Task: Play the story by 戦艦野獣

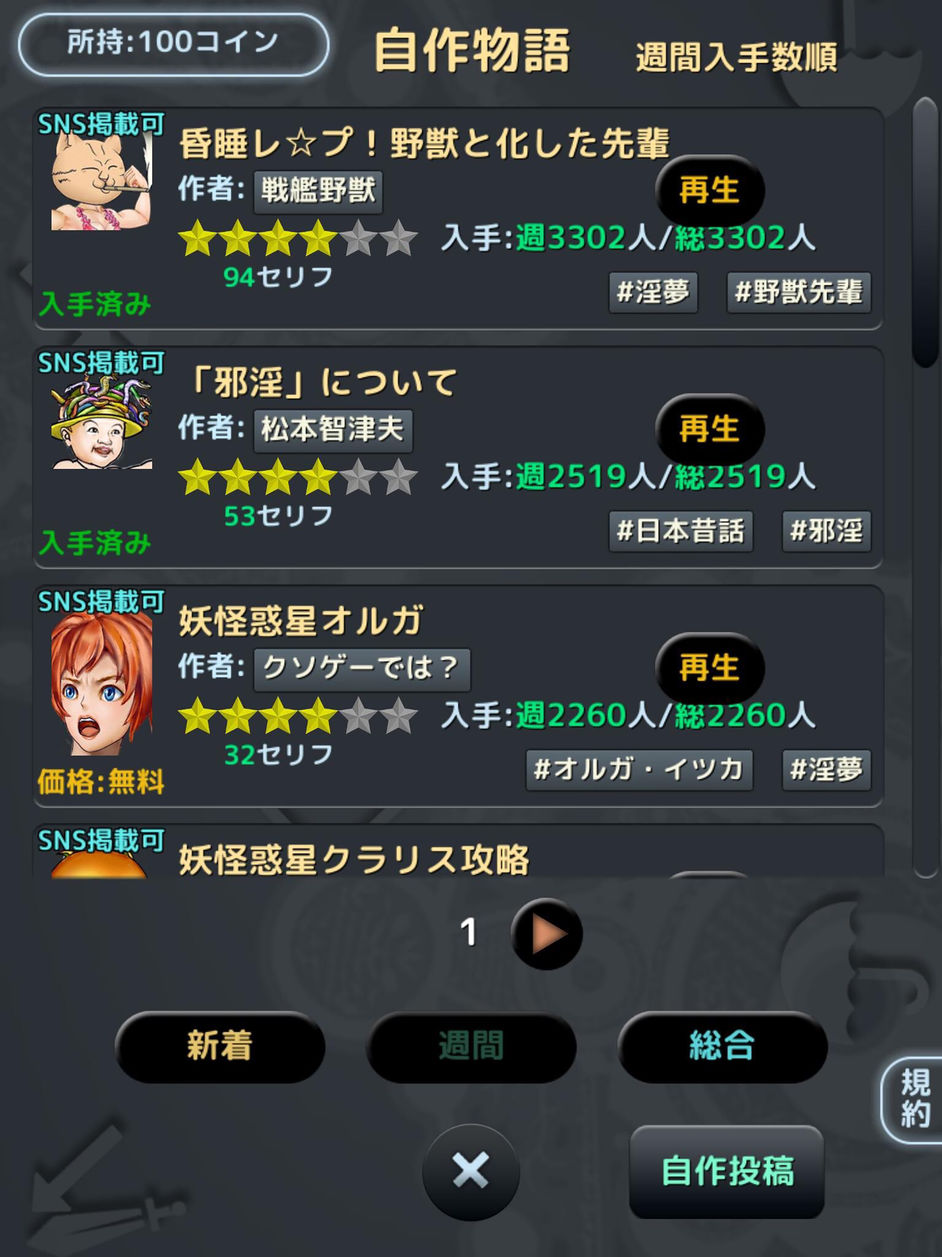Action: coord(710,190)
